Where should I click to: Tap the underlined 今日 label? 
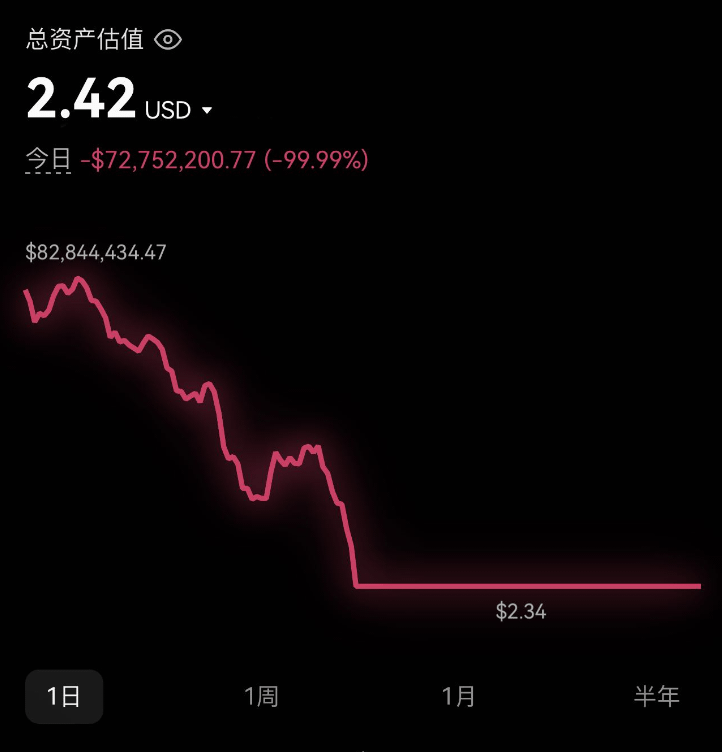click(x=48, y=160)
